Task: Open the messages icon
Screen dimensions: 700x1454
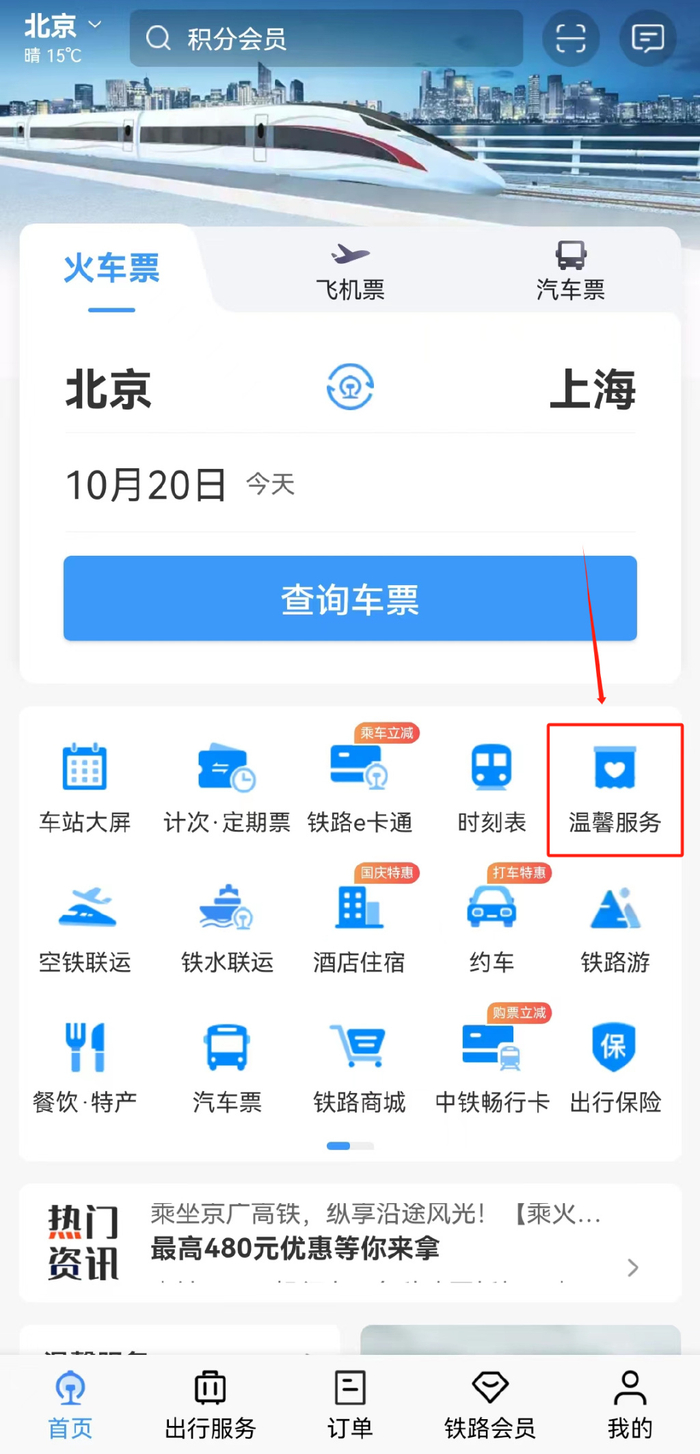Action: (648, 39)
